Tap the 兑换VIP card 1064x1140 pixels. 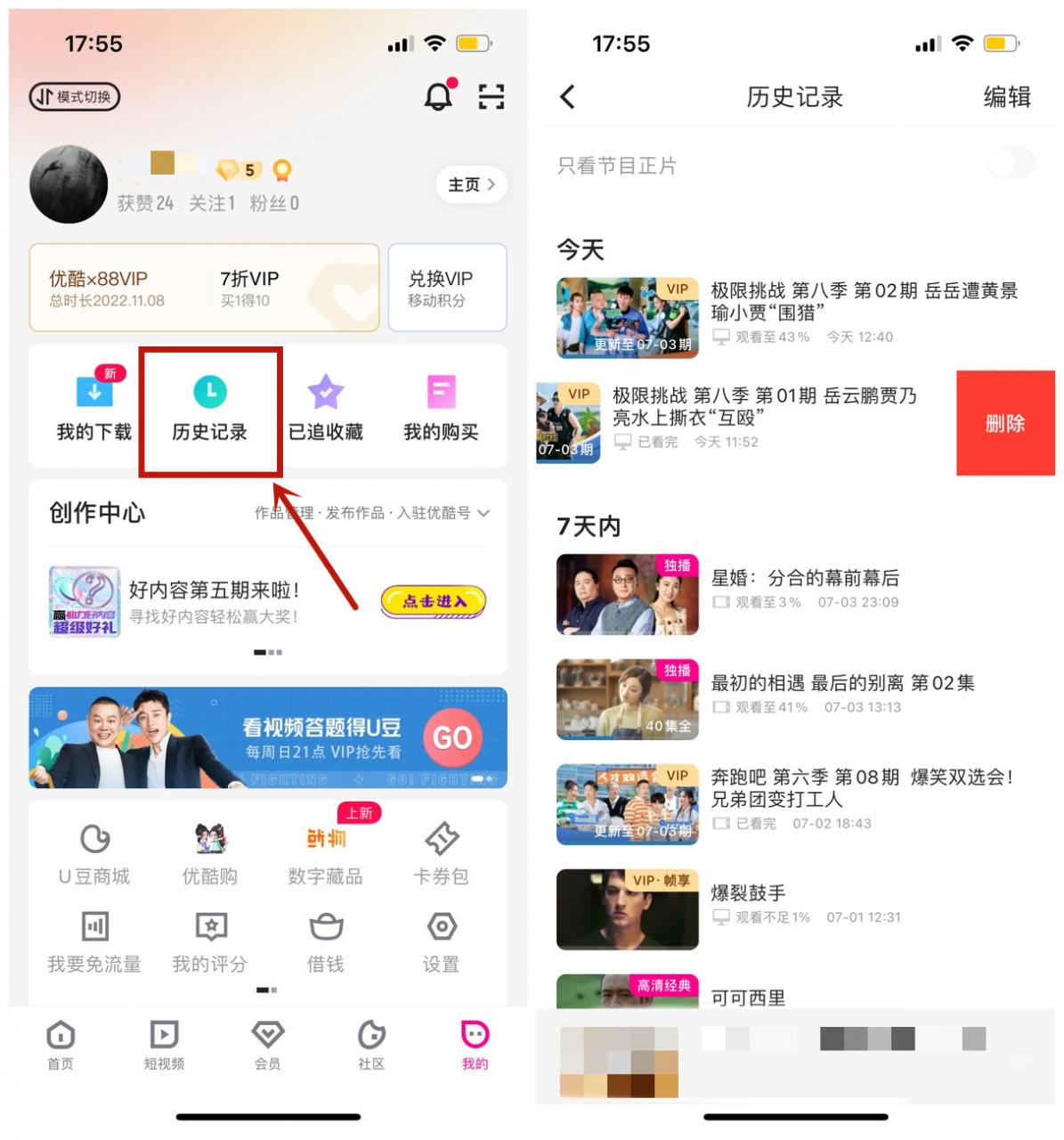(447, 288)
